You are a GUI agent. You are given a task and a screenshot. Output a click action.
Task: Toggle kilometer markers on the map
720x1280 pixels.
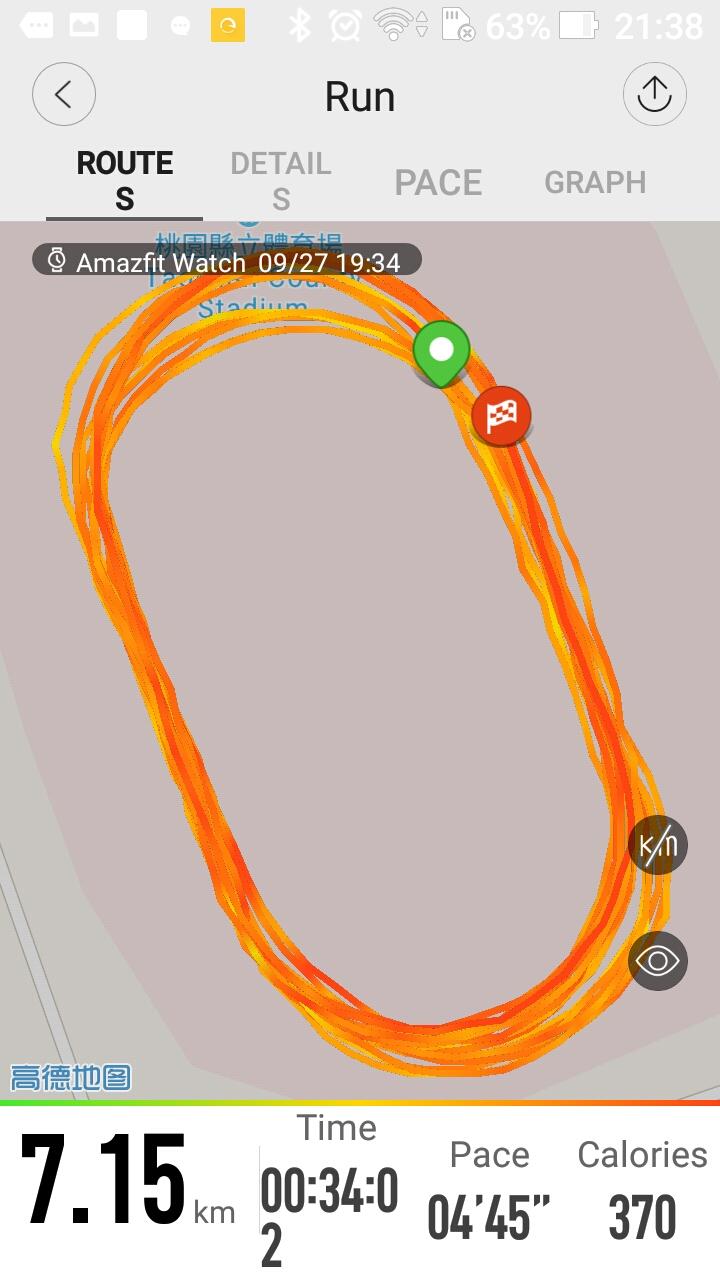658,845
